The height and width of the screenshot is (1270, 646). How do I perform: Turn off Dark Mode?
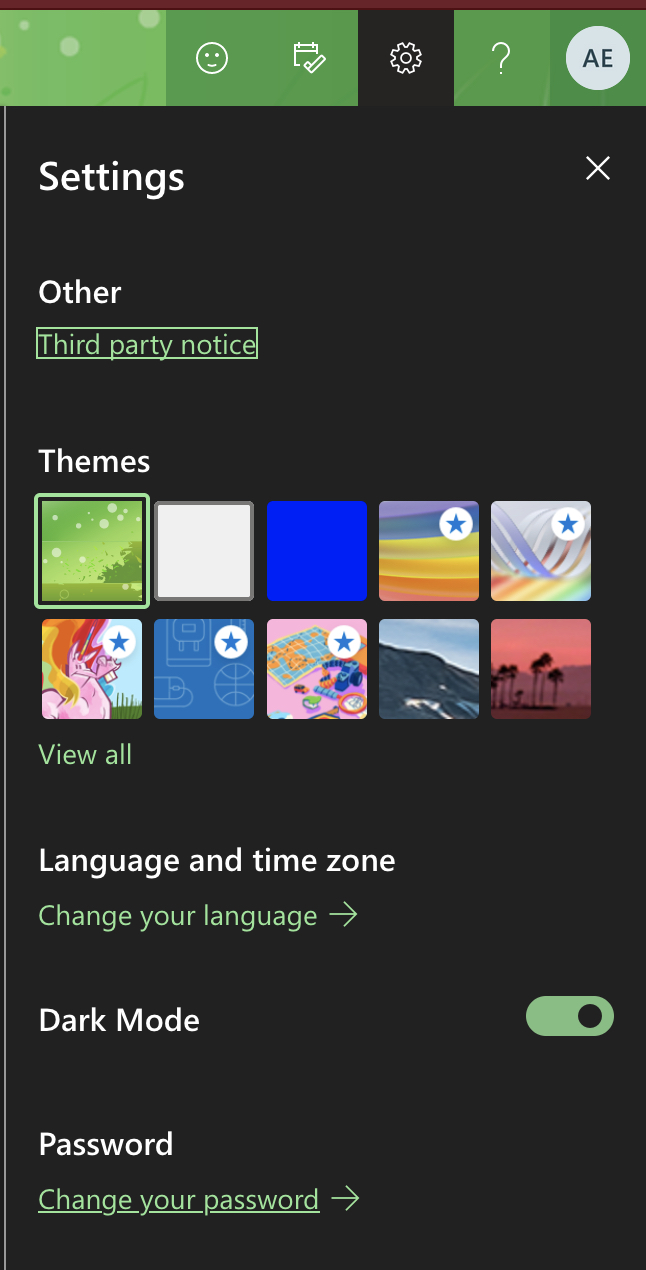569,1017
